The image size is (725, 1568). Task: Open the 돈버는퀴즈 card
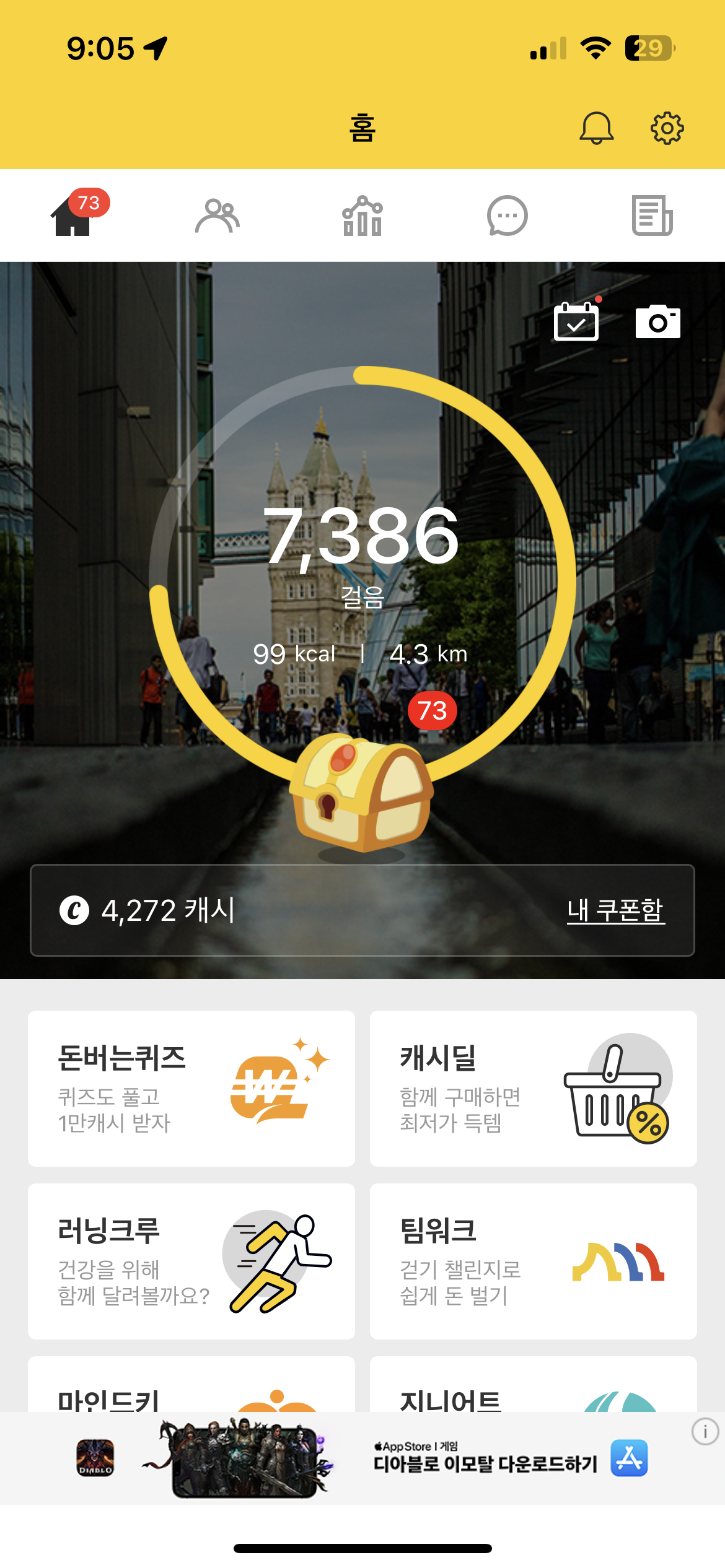[191, 1088]
